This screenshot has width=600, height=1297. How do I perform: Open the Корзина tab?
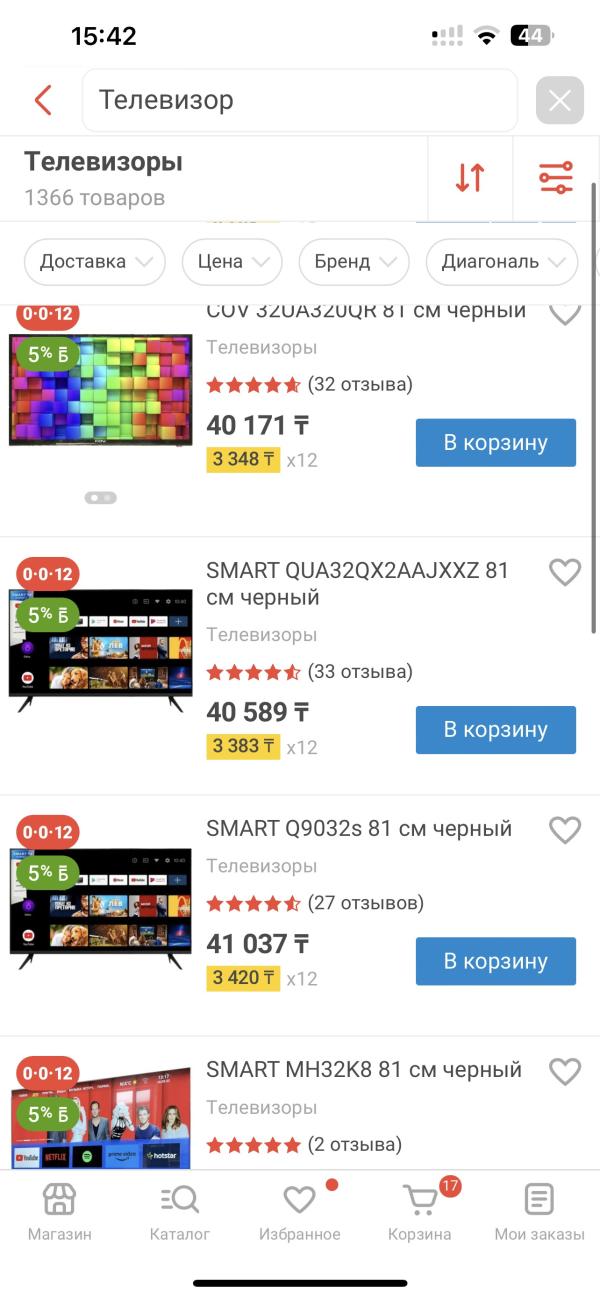[x=420, y=1212]
